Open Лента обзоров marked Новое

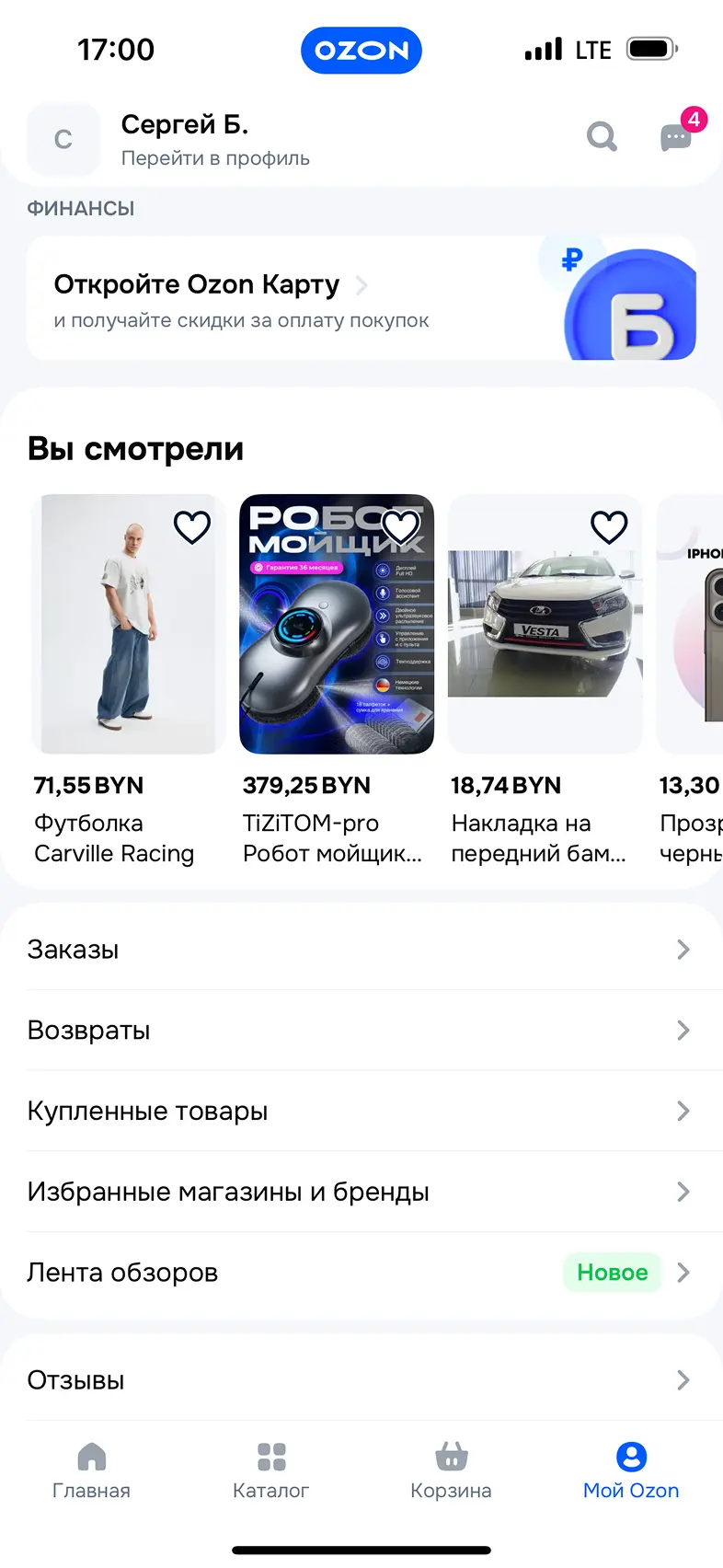[361, 1273]
